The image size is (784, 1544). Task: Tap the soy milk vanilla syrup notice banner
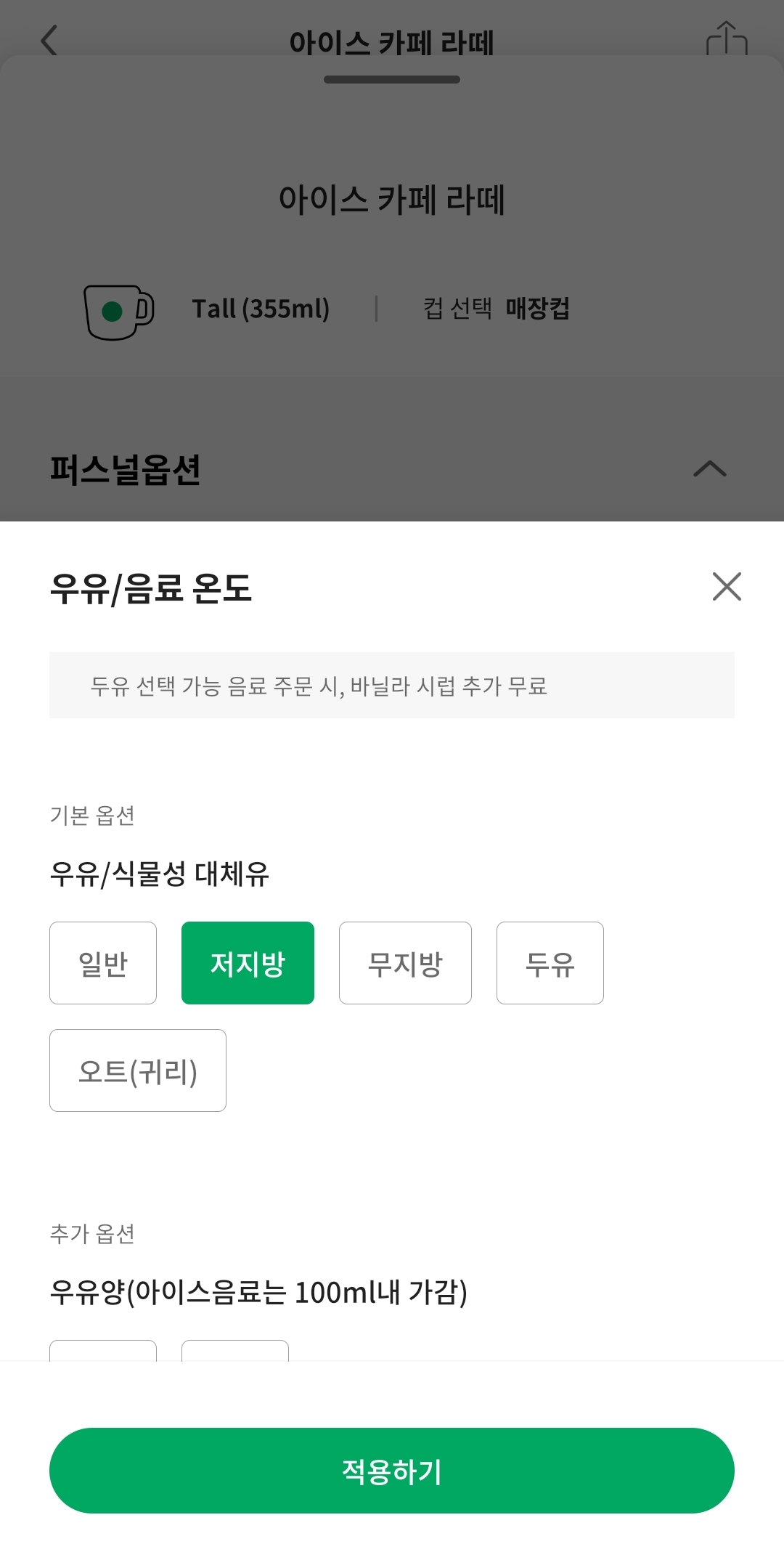(392, 684)
